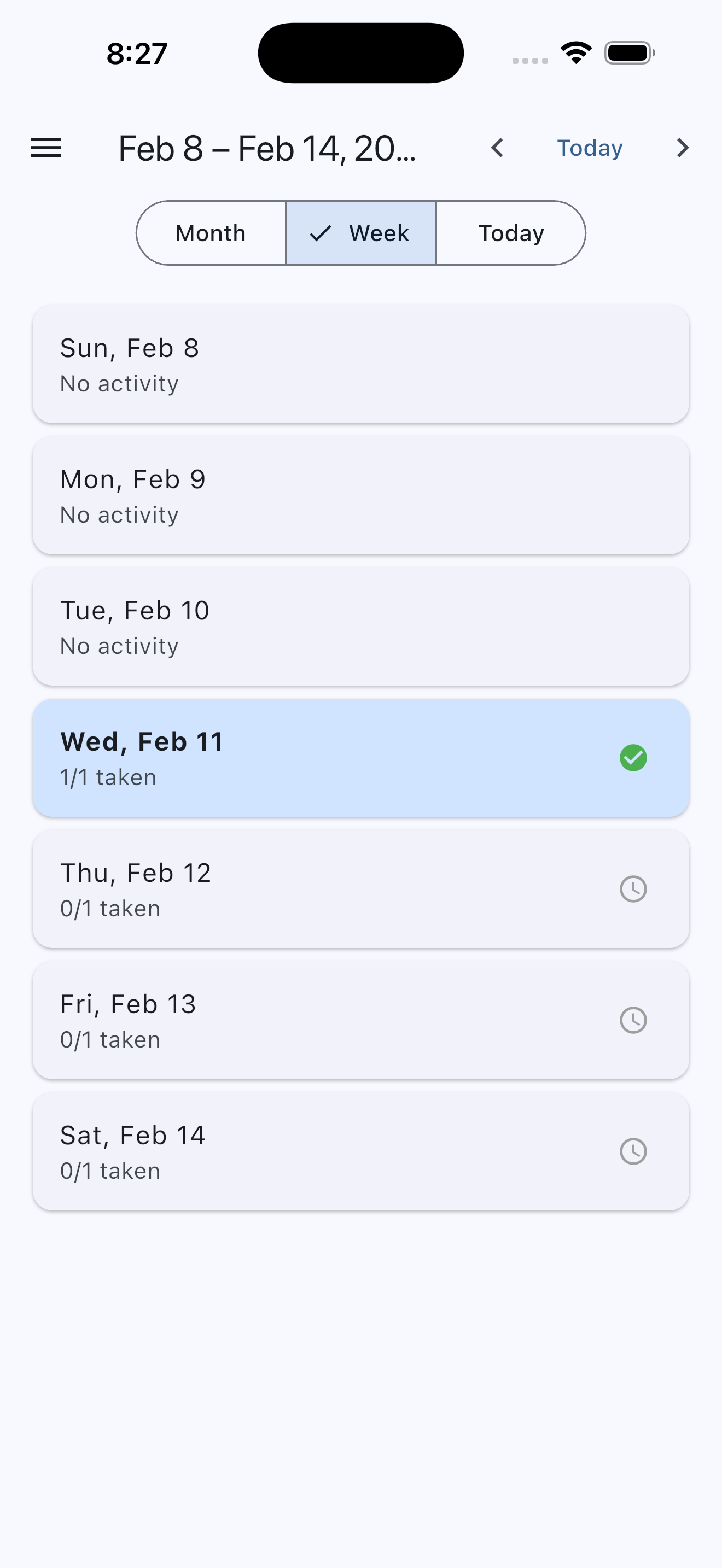Screen dimensions: 722x1568
Task: Open the Feb 8 – Feb 14 date range title
Action: click(x=268, y=148)
